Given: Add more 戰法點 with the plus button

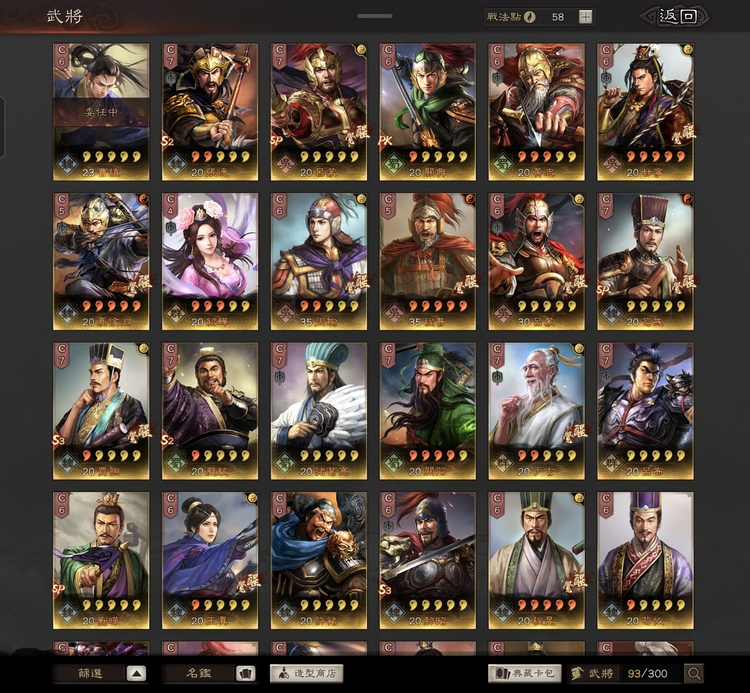Looking at the screenshot, I should click(586, 17).
